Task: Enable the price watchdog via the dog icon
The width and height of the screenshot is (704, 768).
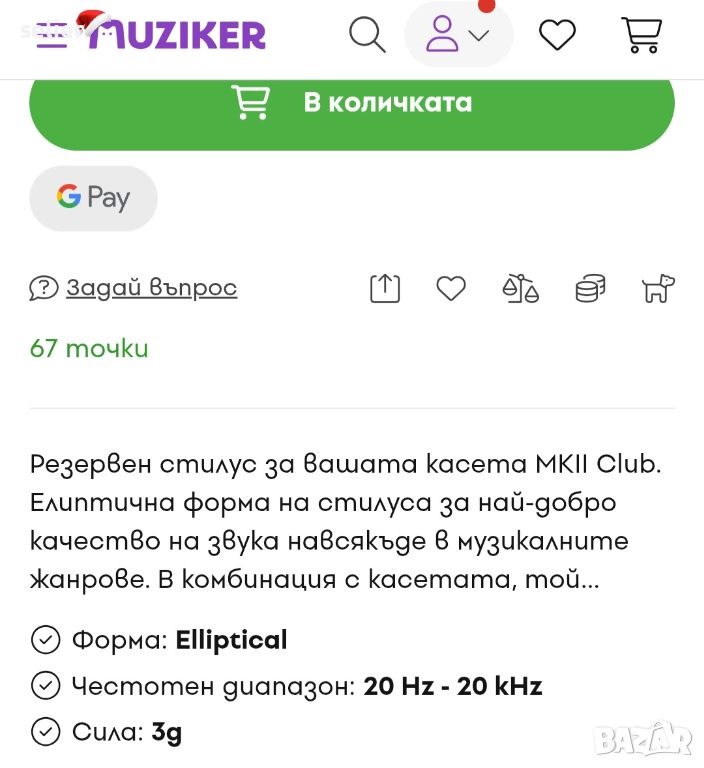Action: (658, 289)
